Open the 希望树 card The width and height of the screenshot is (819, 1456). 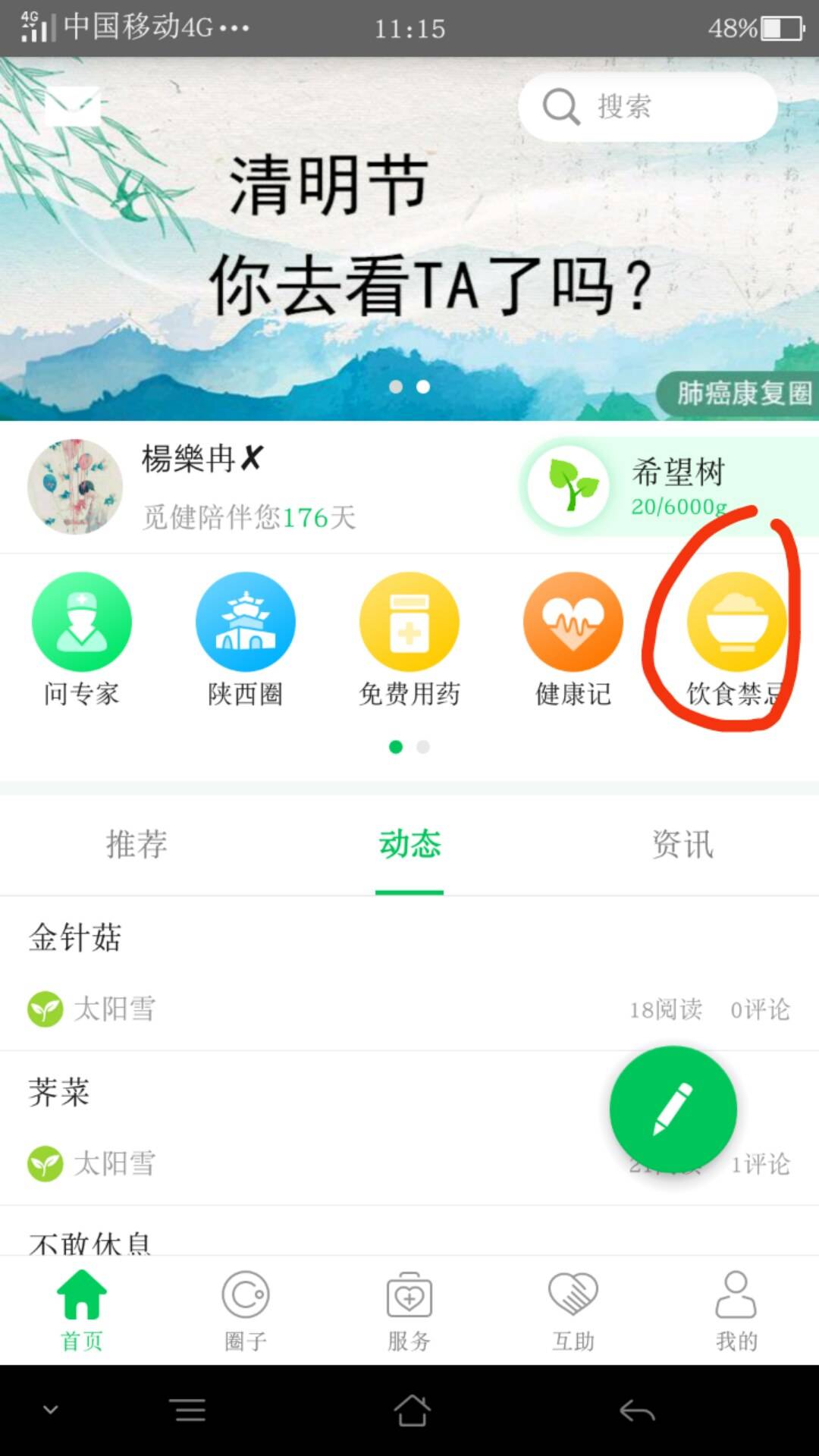pyautogui.click(x=669, y=487)
